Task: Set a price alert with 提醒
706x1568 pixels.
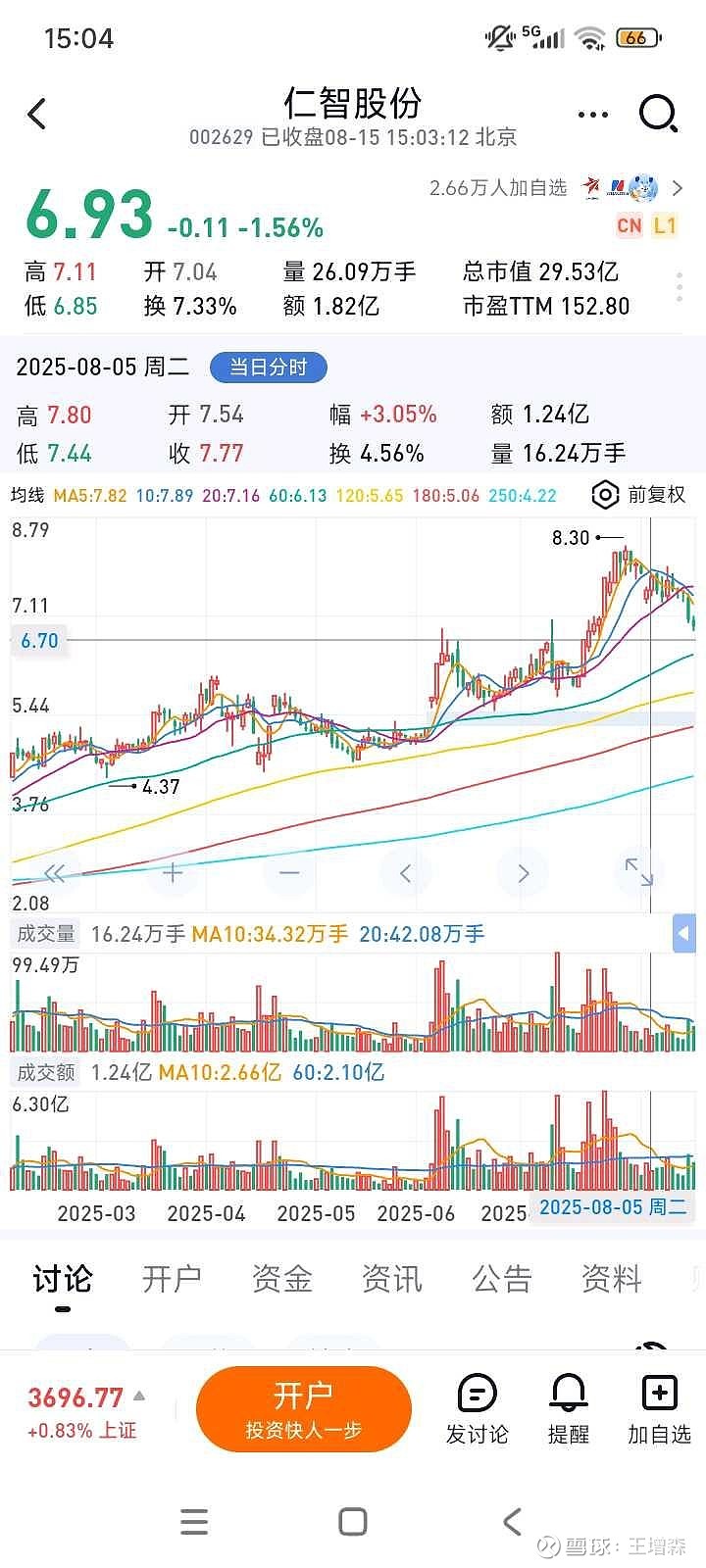Action: pyautogui.click(x=569, y=1410)
